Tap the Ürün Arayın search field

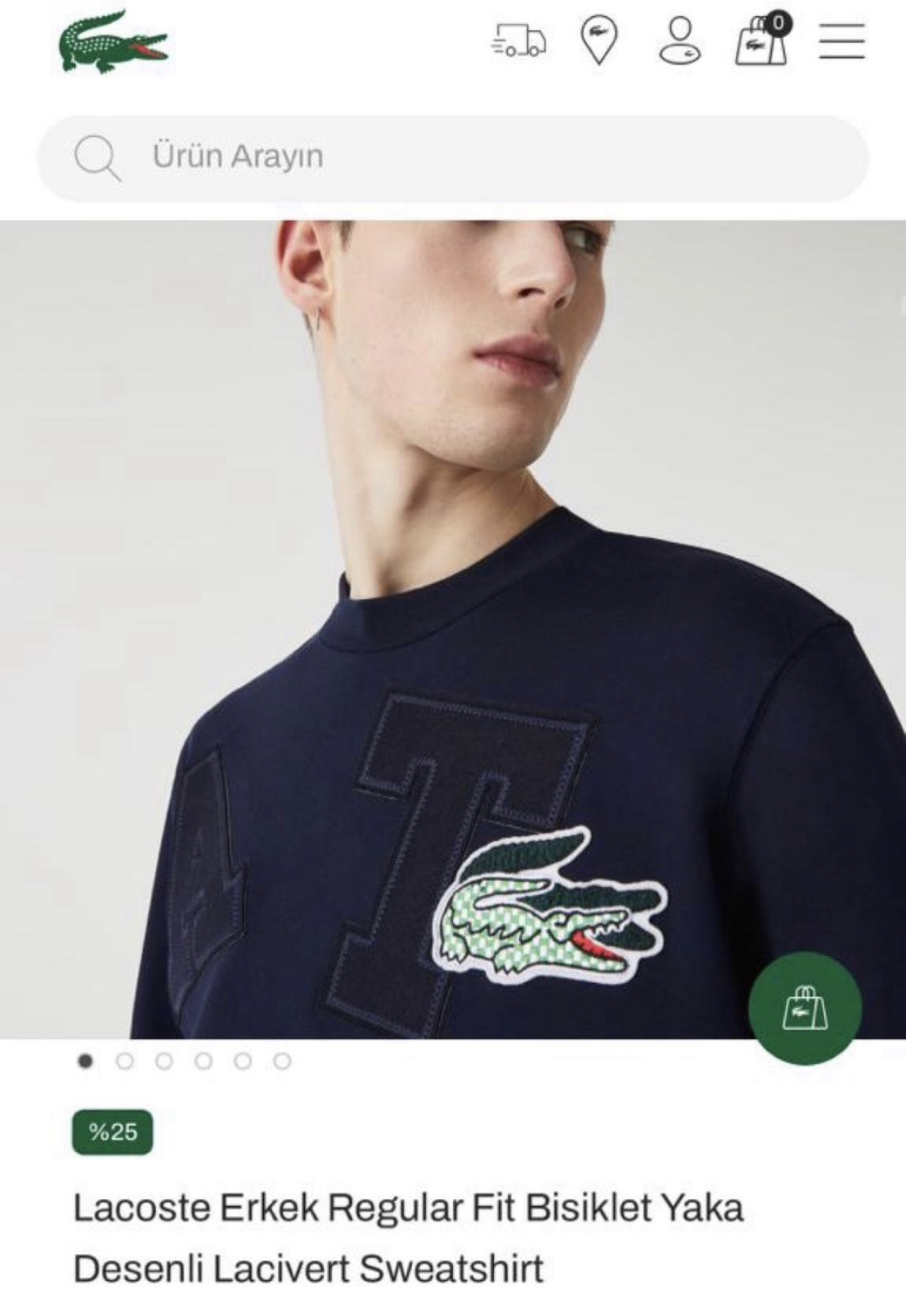[x=452, y=157]
